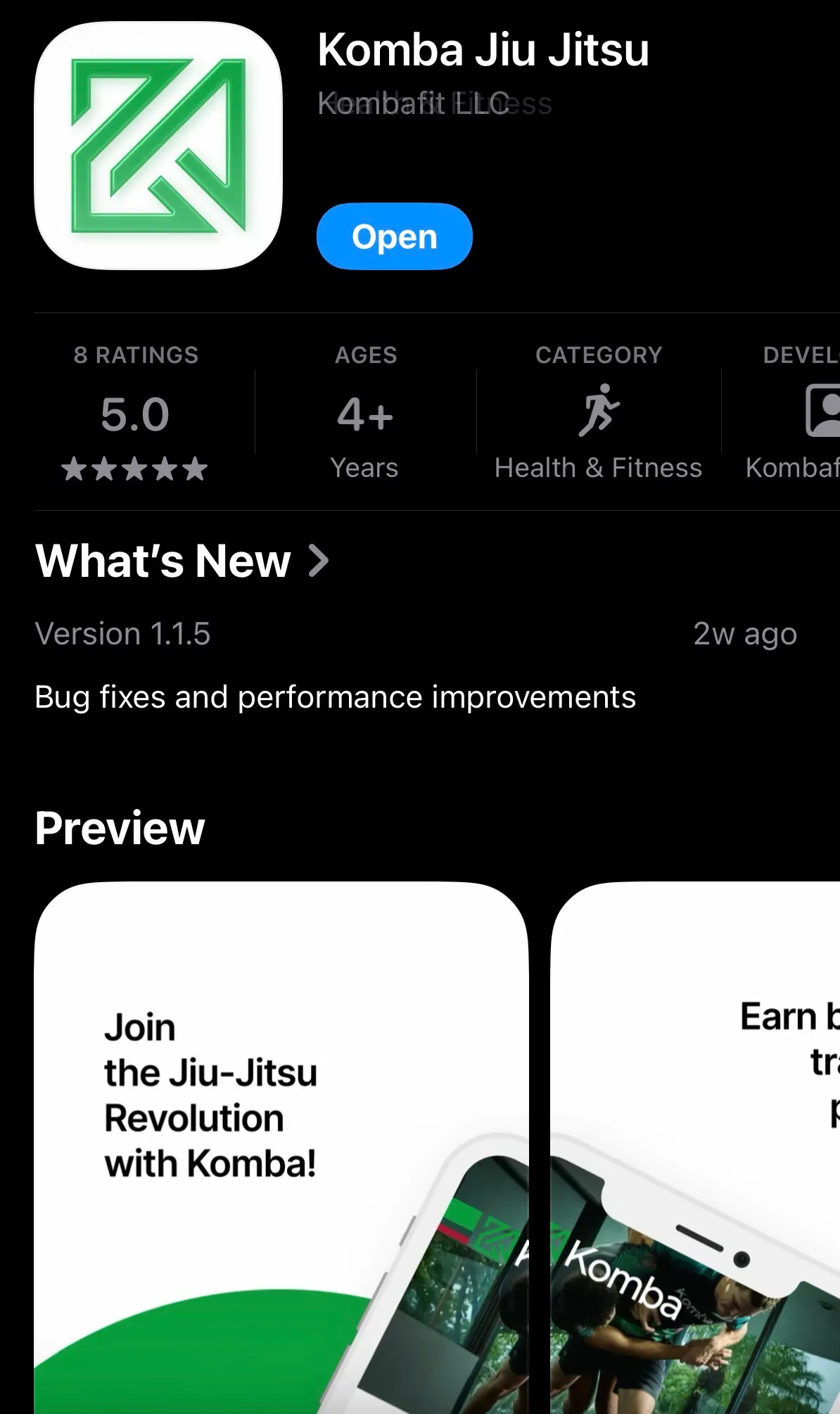The image size is (840, 1414).
Task: Open the 'Earn' preview screenshot
Action: coord(696,1147)
